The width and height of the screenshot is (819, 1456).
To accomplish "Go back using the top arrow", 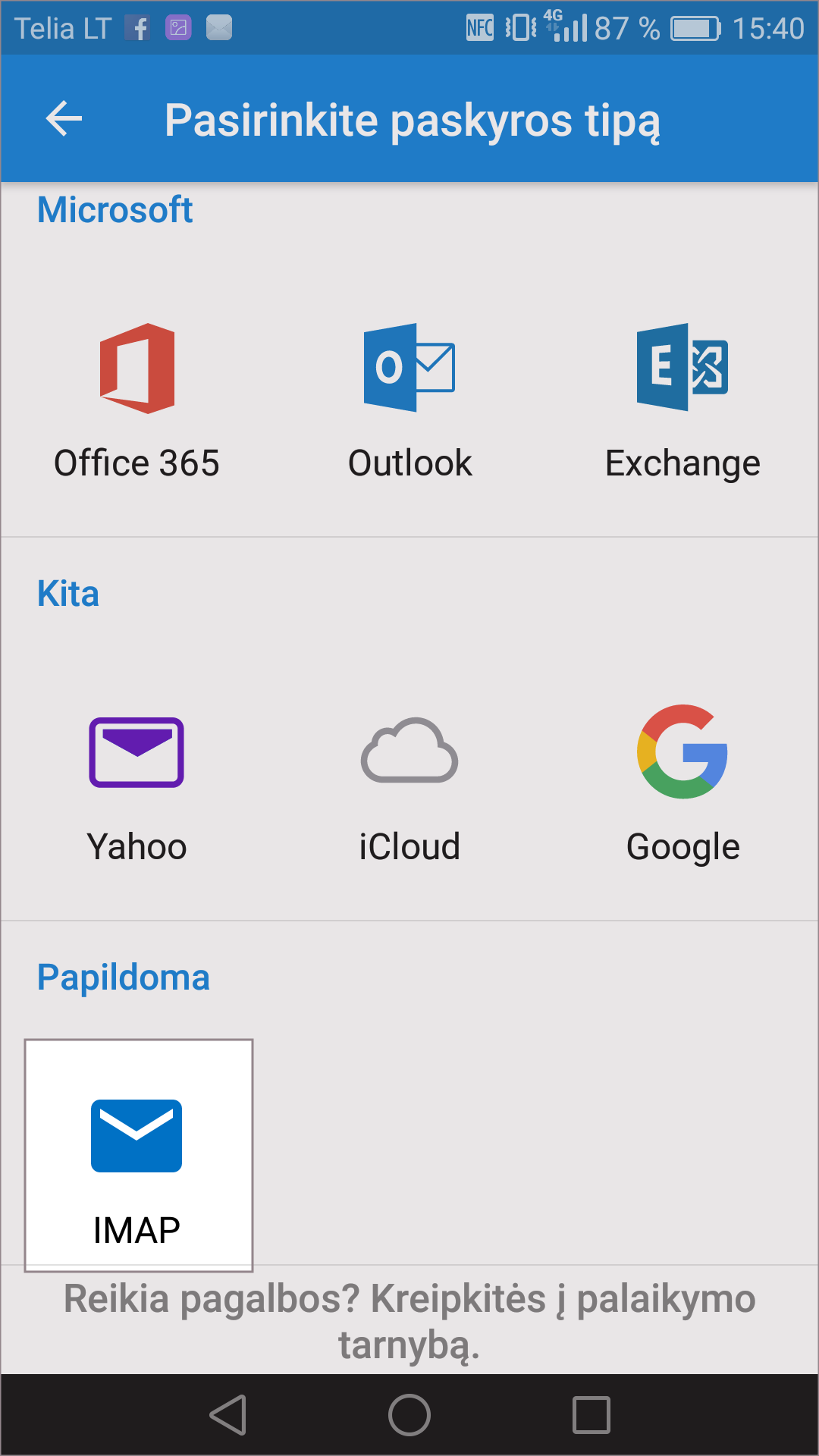I will tap(64, 119).
